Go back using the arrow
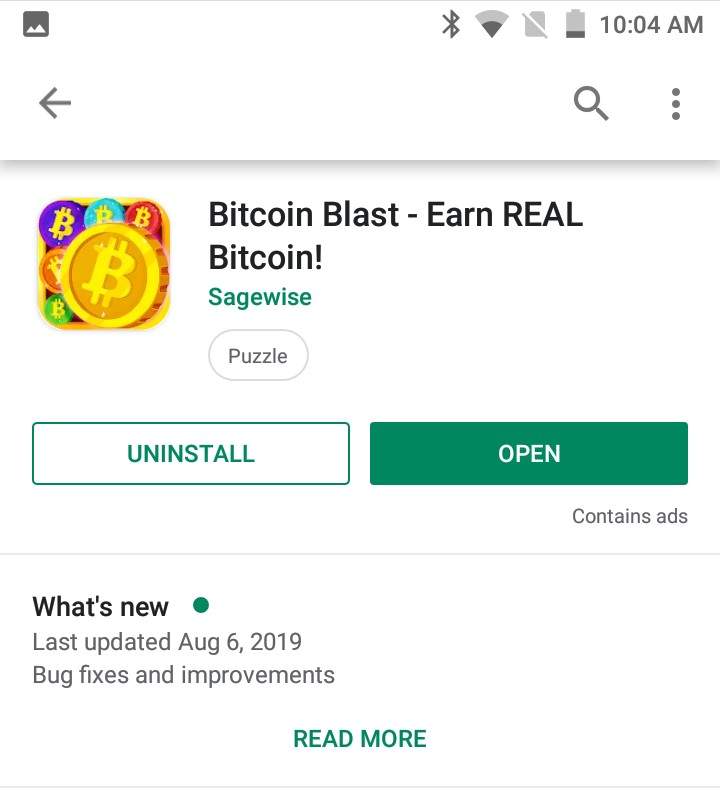 55,103
